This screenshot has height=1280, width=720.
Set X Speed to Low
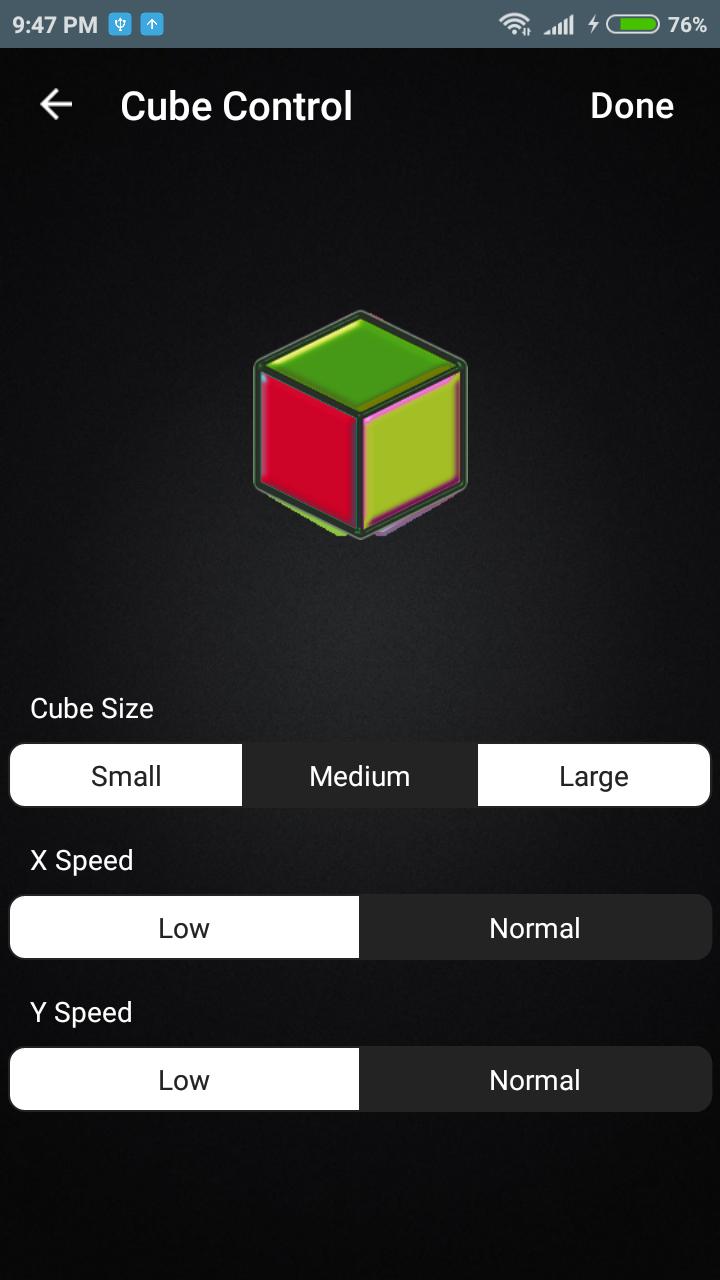click(x=184, y=928)
